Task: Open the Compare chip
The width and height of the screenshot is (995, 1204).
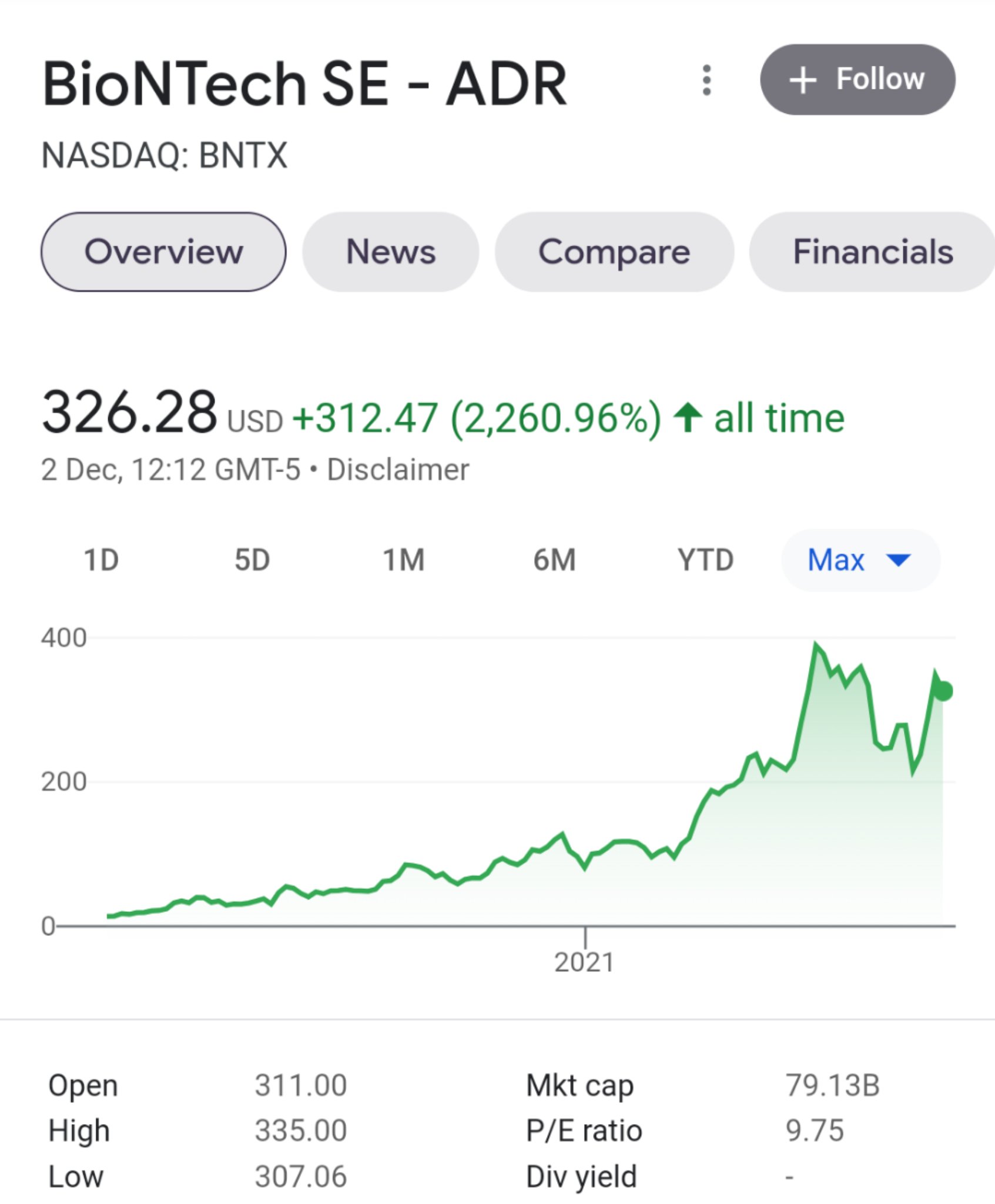Action: click(614, 252)
